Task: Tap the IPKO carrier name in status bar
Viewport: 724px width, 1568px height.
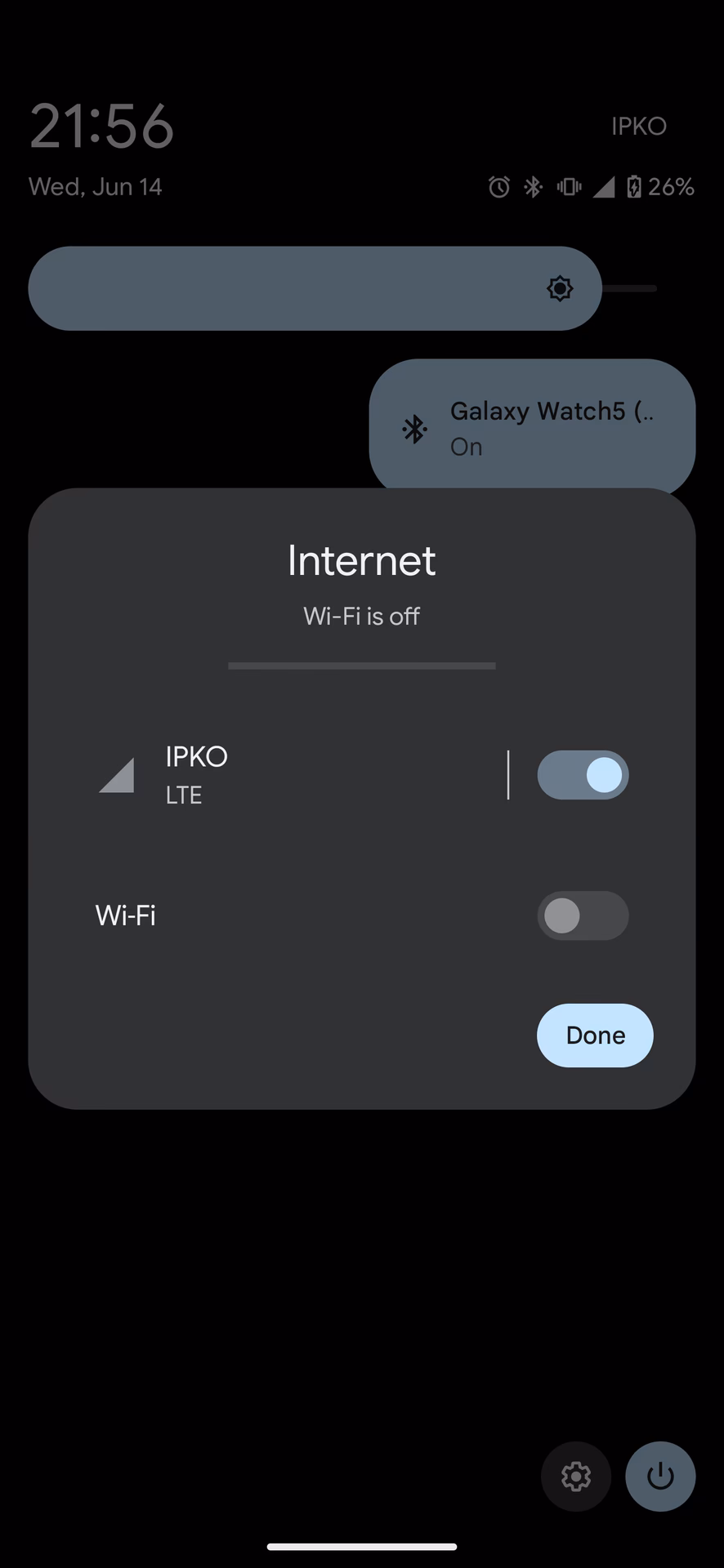Action: [x=638, y=126]
